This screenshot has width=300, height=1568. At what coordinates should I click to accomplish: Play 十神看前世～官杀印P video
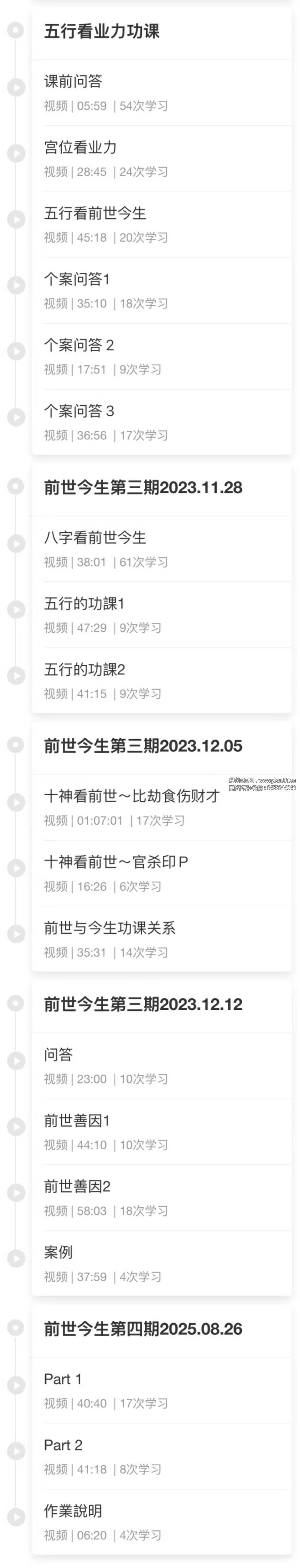pos(116,862)
